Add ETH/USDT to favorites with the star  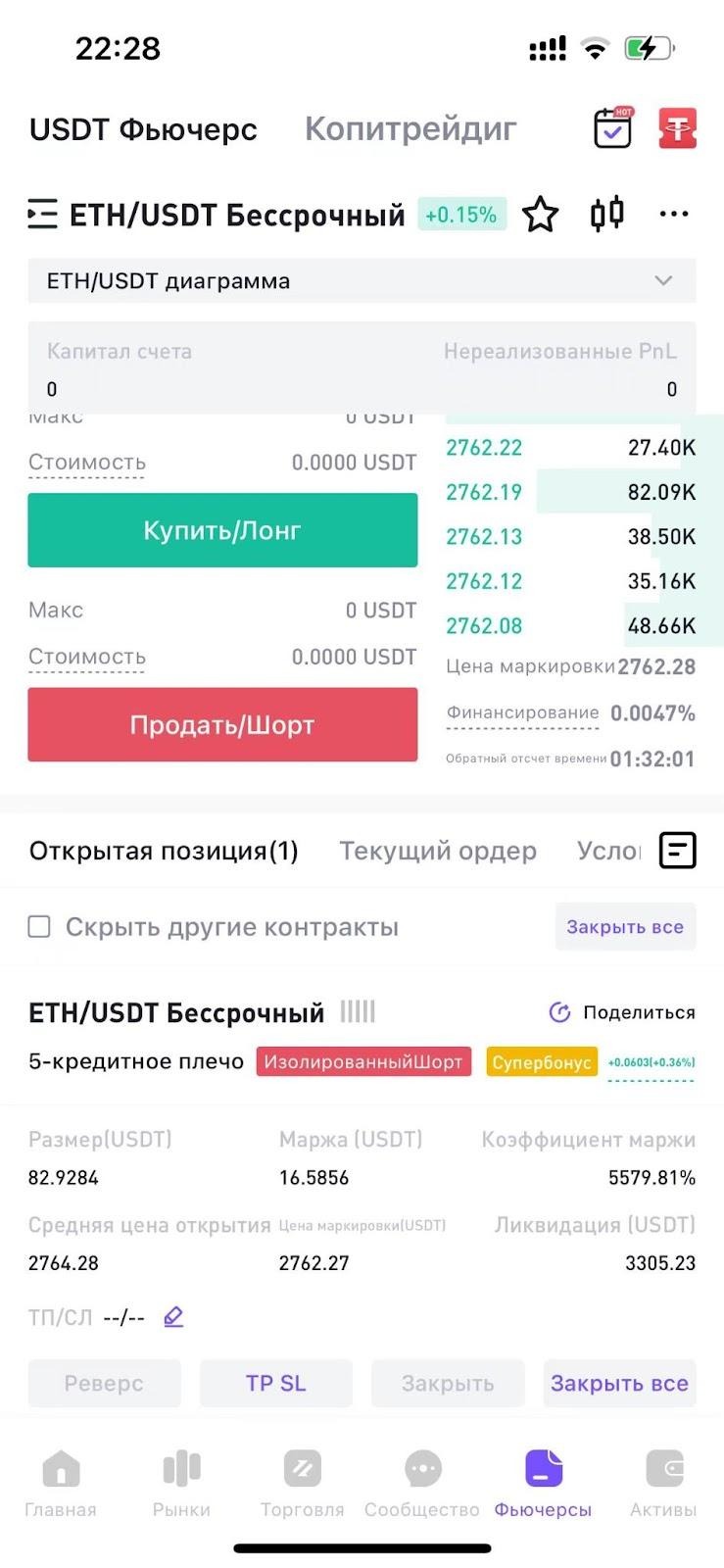point(540,214)
